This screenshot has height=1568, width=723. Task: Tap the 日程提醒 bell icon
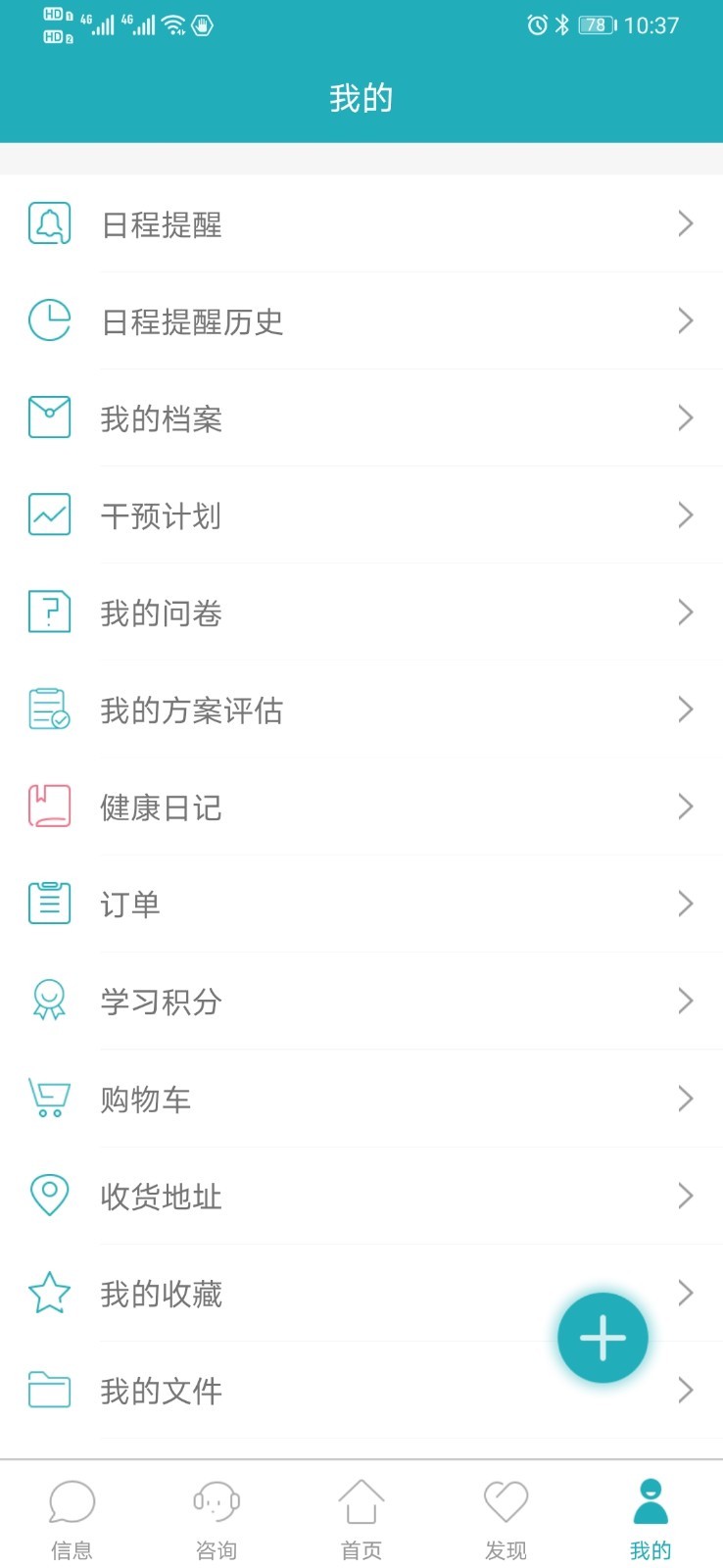[x=50, y=222]
